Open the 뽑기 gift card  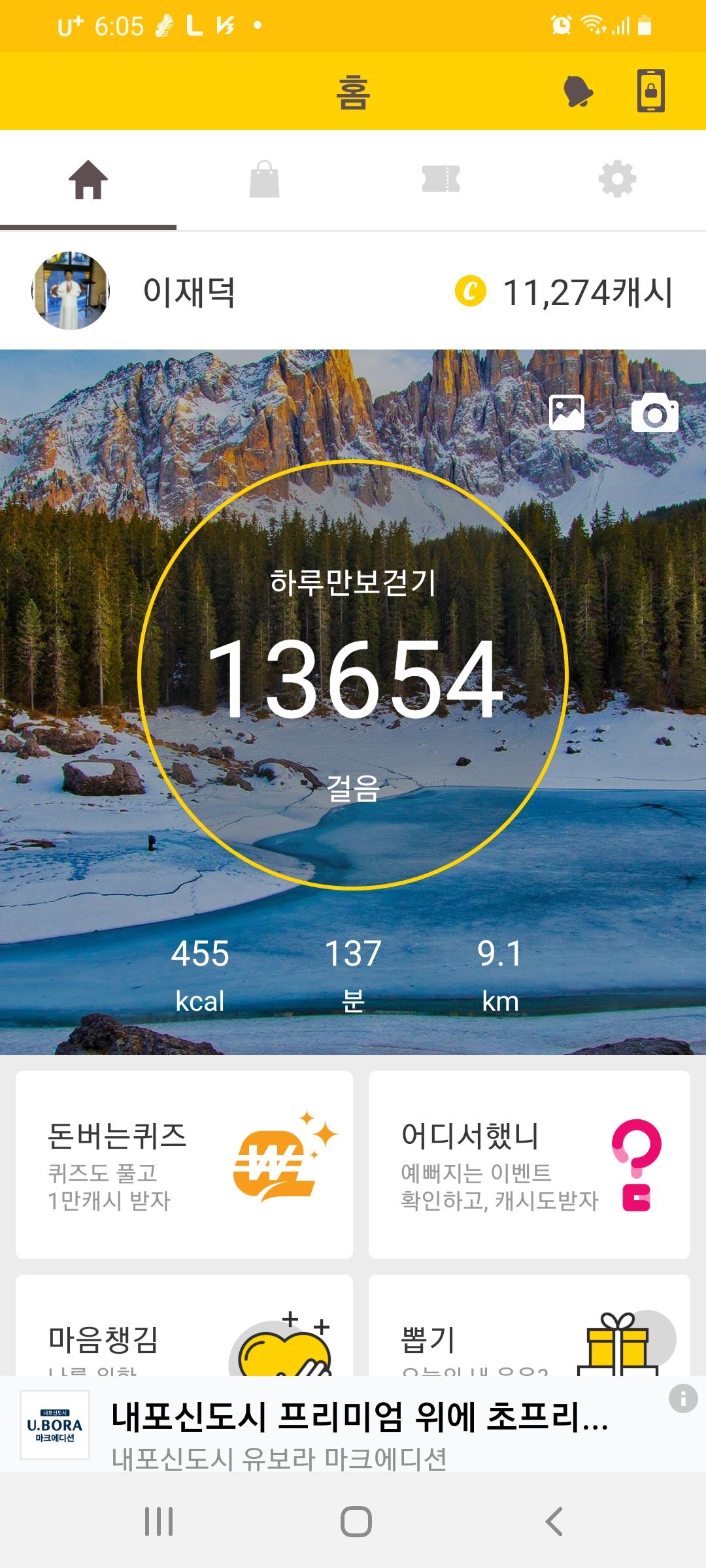529,1326
